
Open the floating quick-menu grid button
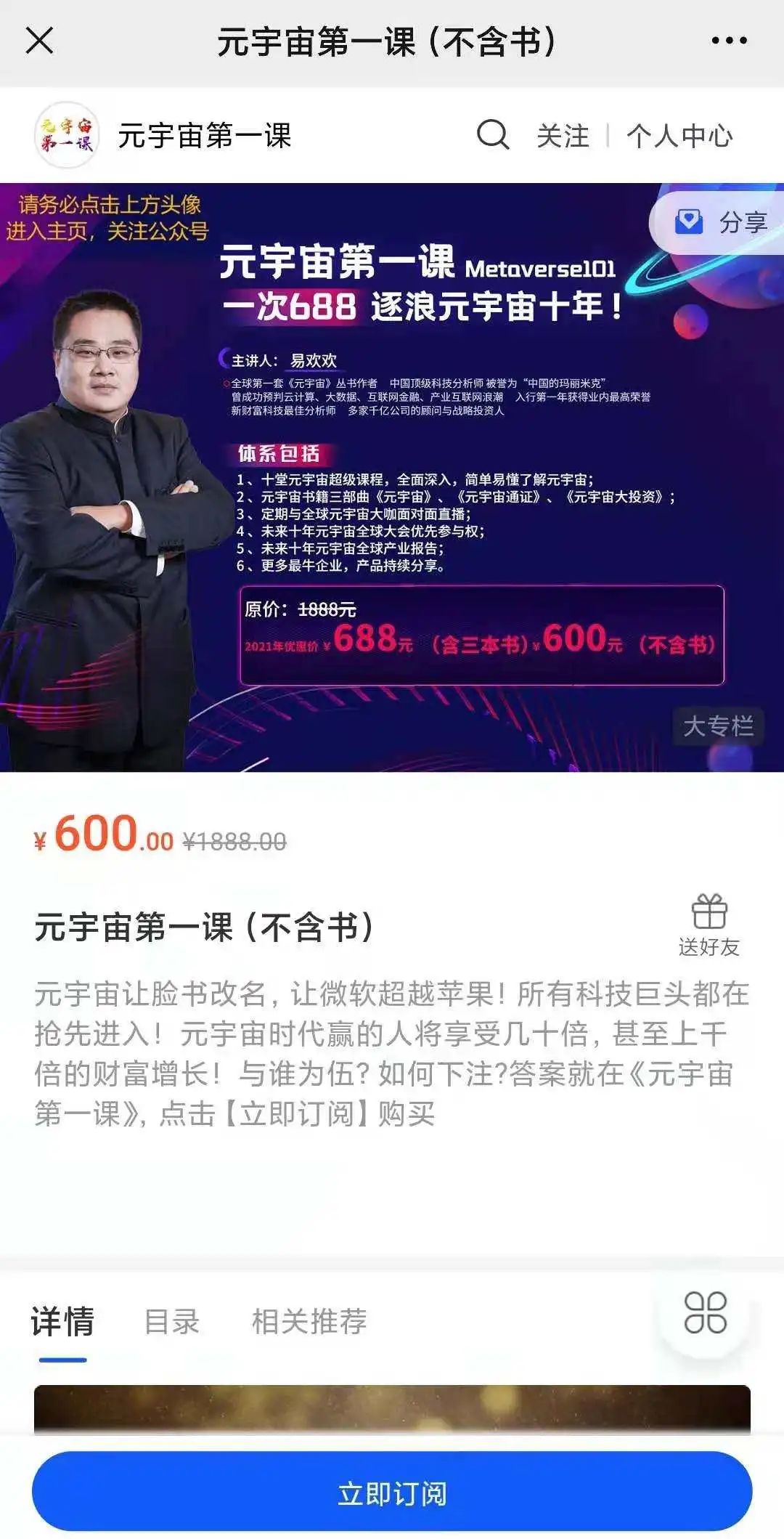705,1312
